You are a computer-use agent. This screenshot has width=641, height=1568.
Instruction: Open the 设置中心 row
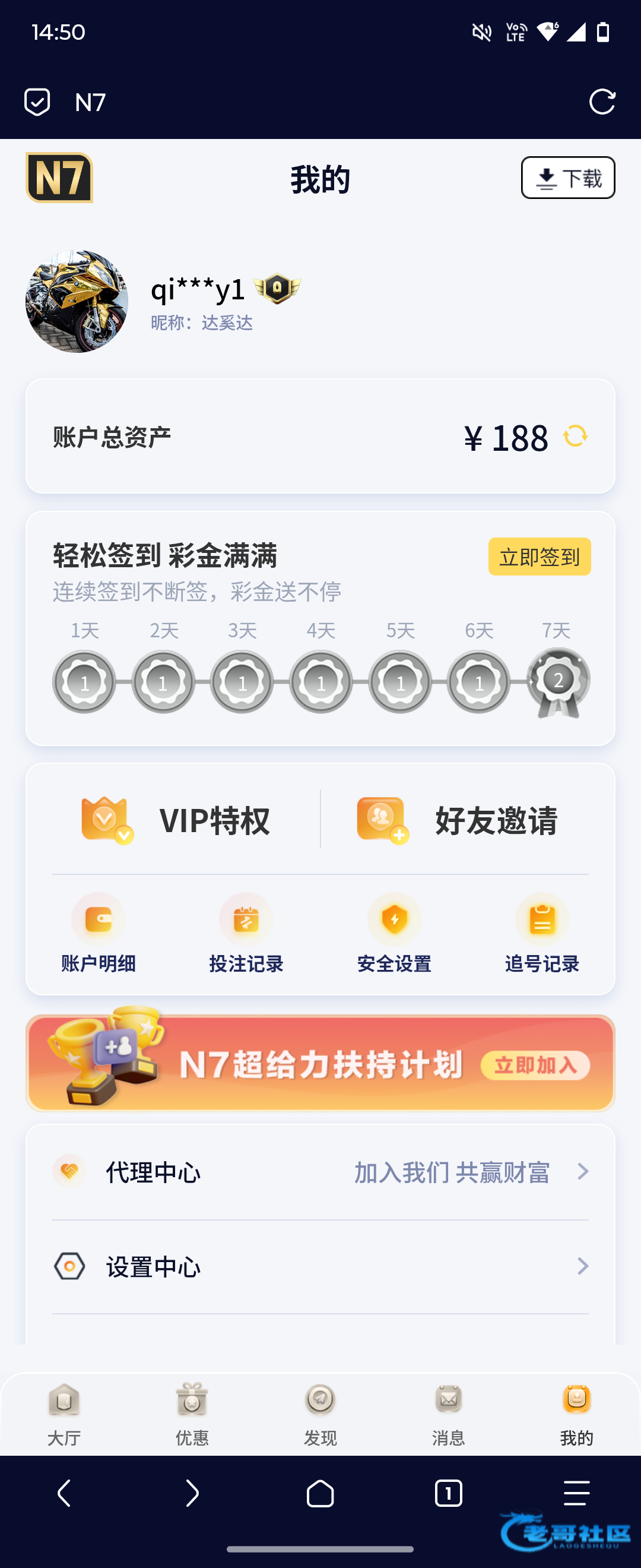(x=320, y=1267)
